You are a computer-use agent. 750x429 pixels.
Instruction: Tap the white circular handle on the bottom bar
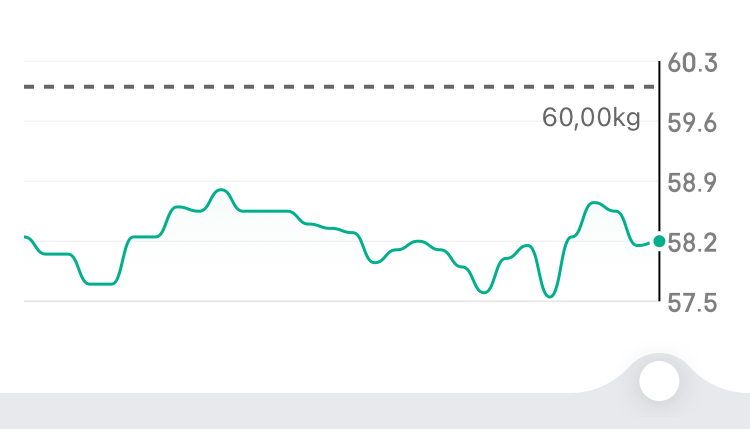[659, 381]
